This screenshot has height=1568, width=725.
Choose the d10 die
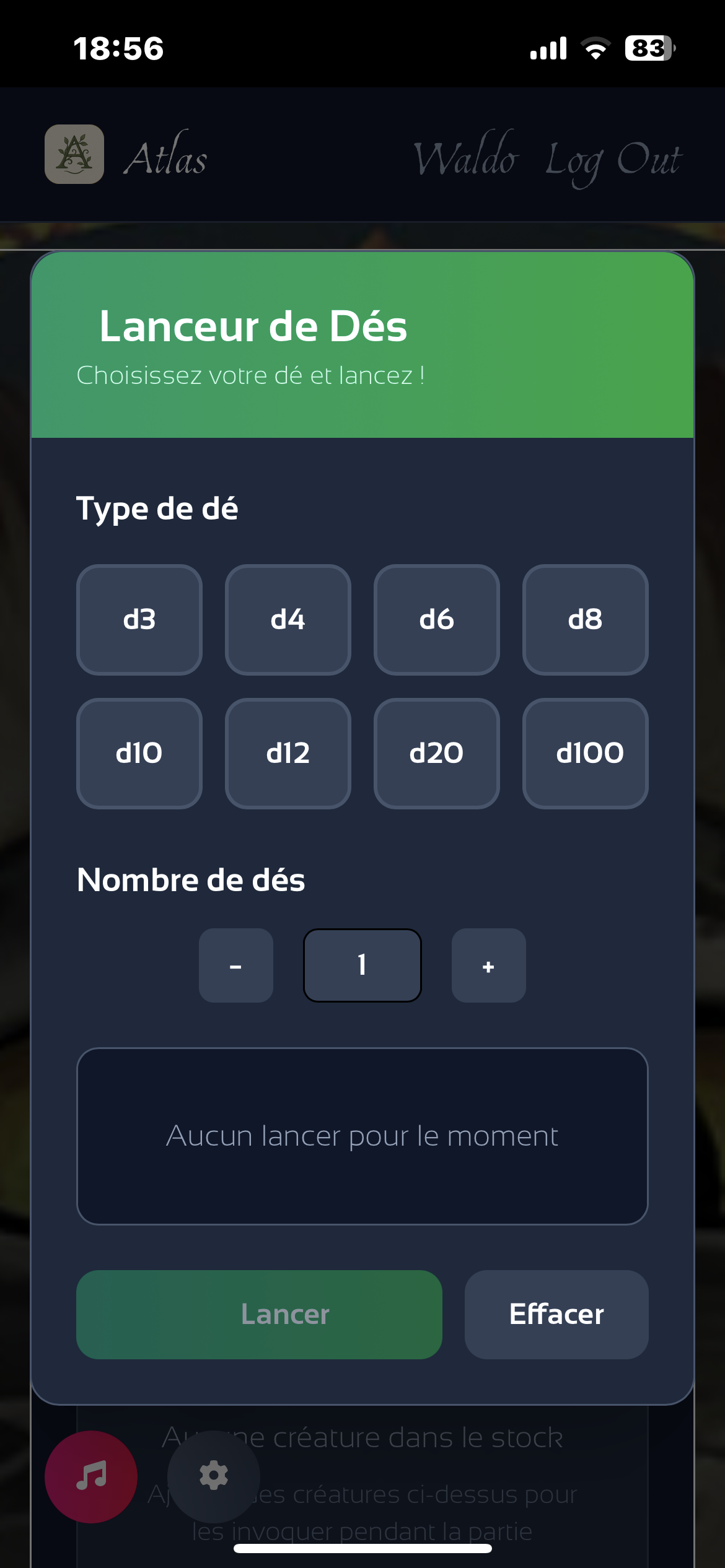point(139,753)
